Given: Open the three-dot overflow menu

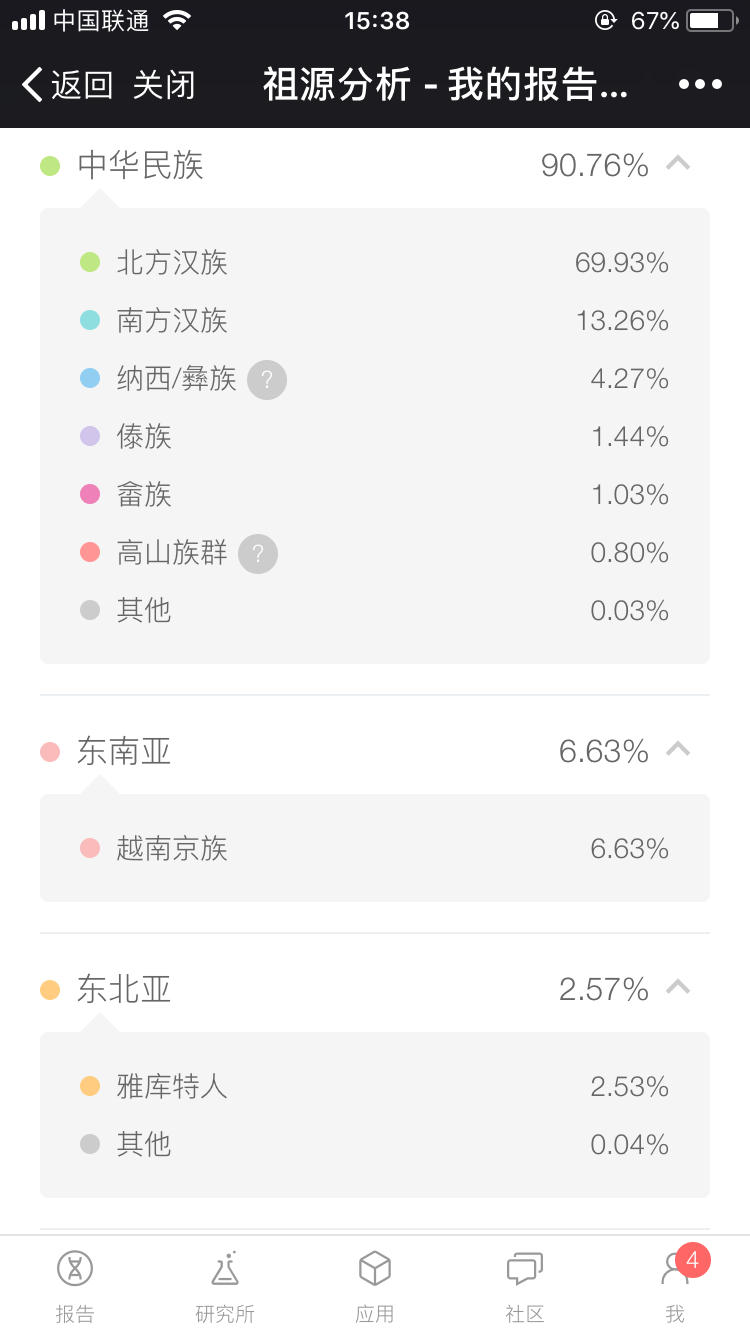Looking at the screenshot, I should point(700,85).
